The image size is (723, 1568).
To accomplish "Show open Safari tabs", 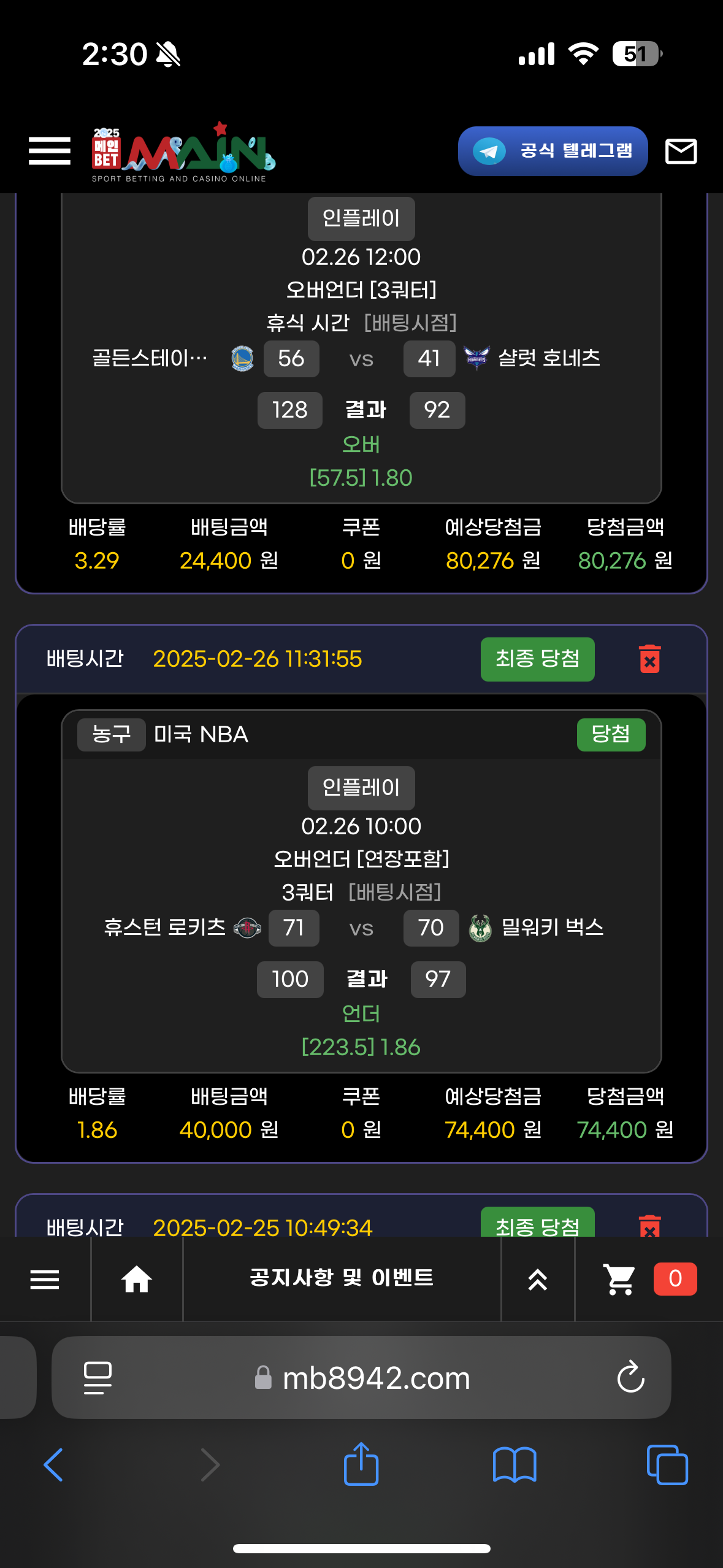I will click(667, 1465).
